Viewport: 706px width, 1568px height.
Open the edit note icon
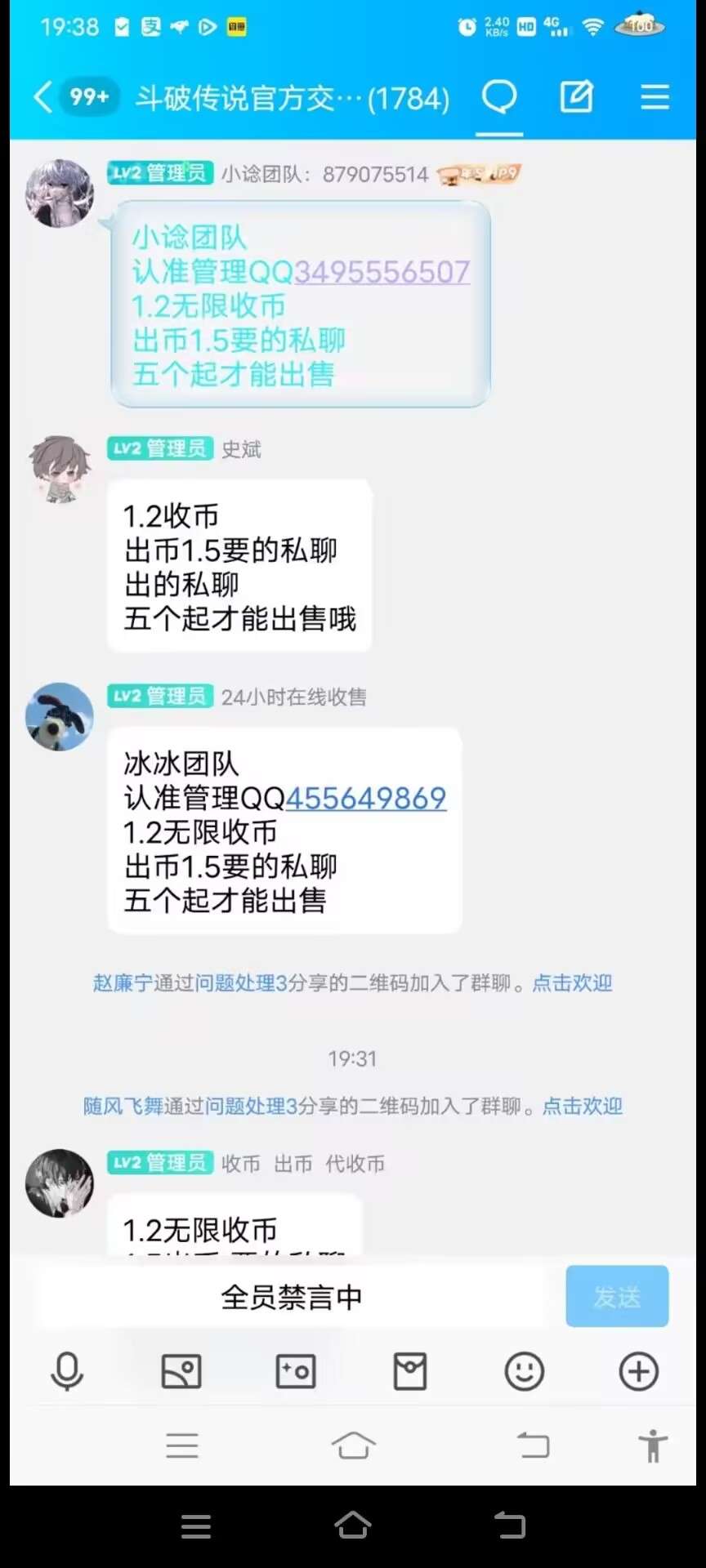(x=576, y=97)
